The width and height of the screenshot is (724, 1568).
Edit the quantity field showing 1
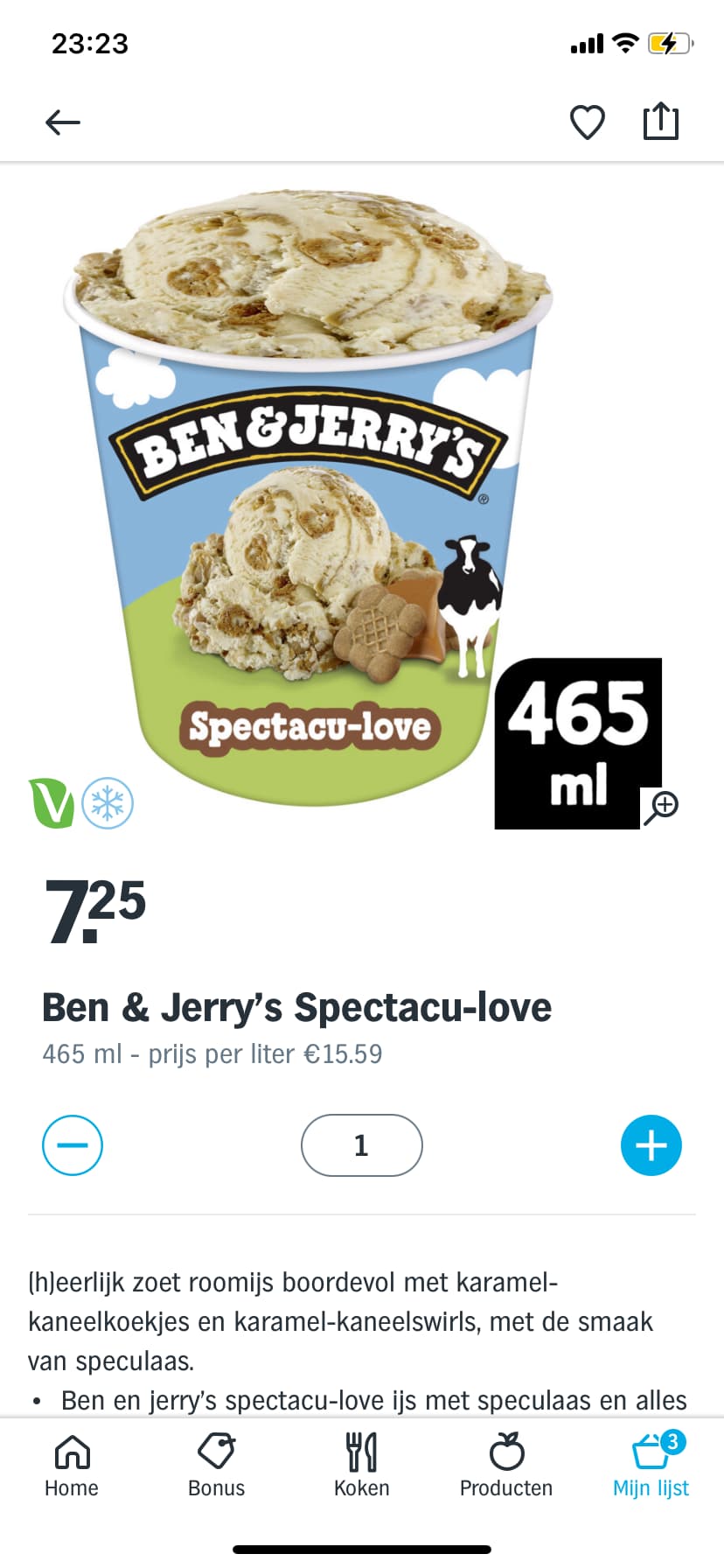[x=362, y=1145]
